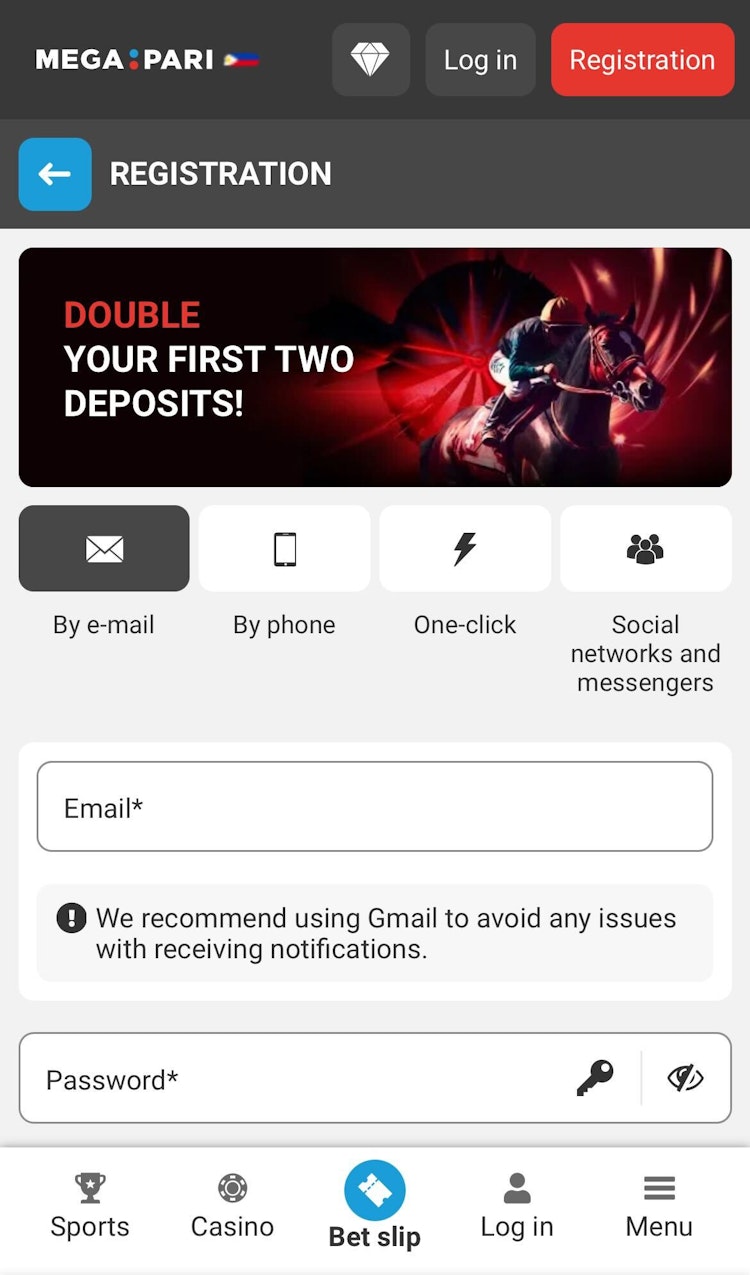
Task: Tap the back arrow next to Registration
Action: click(x=54, y=174)
